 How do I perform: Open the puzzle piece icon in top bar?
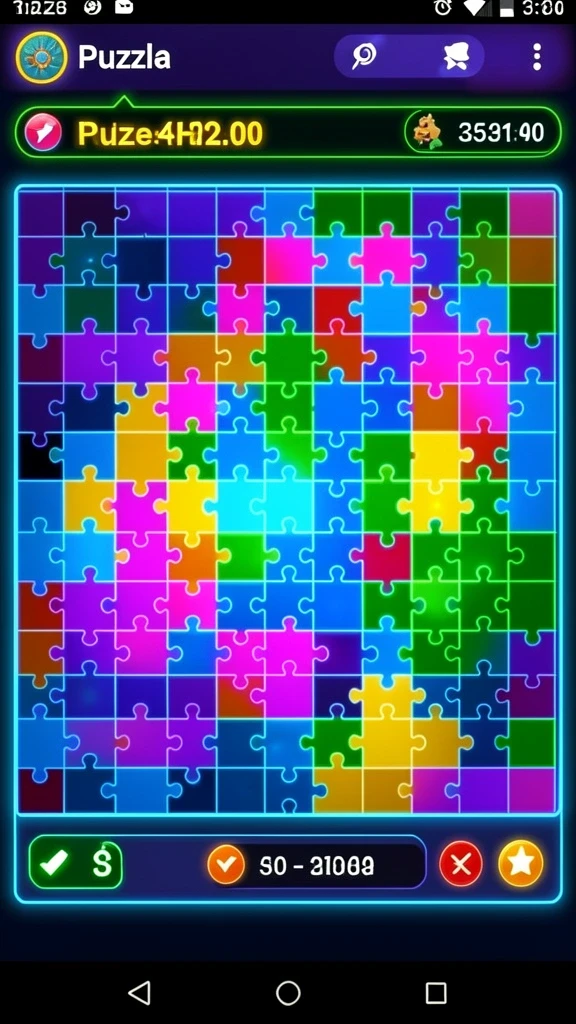pos(456,57)
